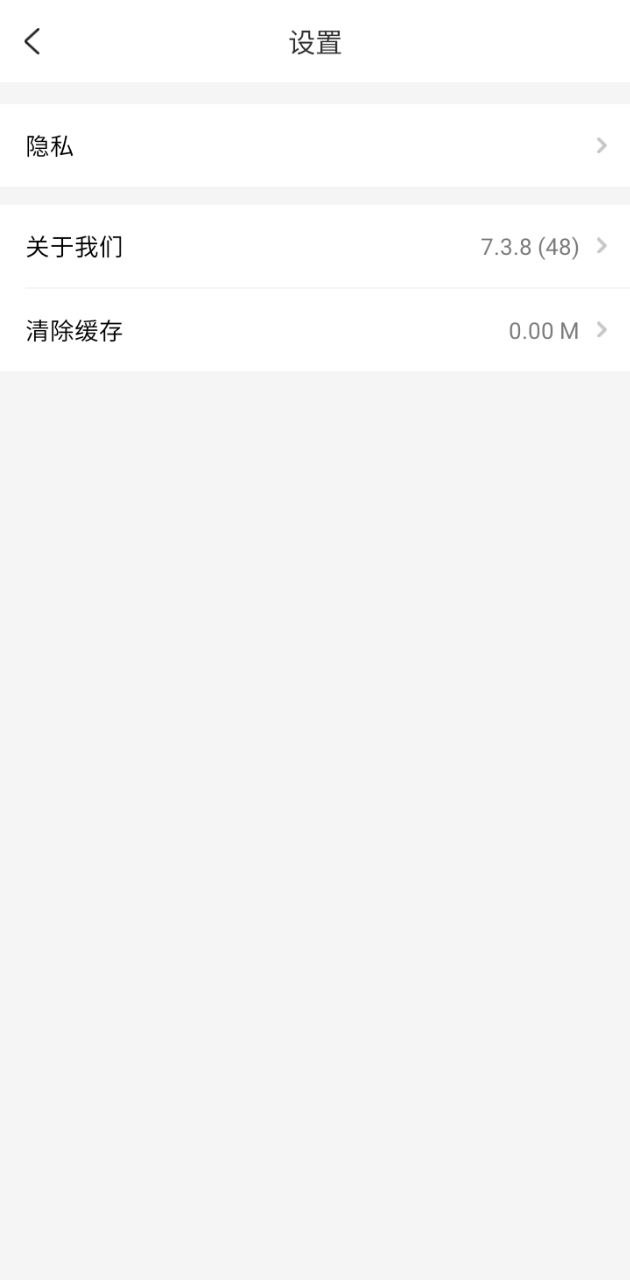
Task: Open 关于我们 version 7.3.8 page
Action: (x=314, y=247)
